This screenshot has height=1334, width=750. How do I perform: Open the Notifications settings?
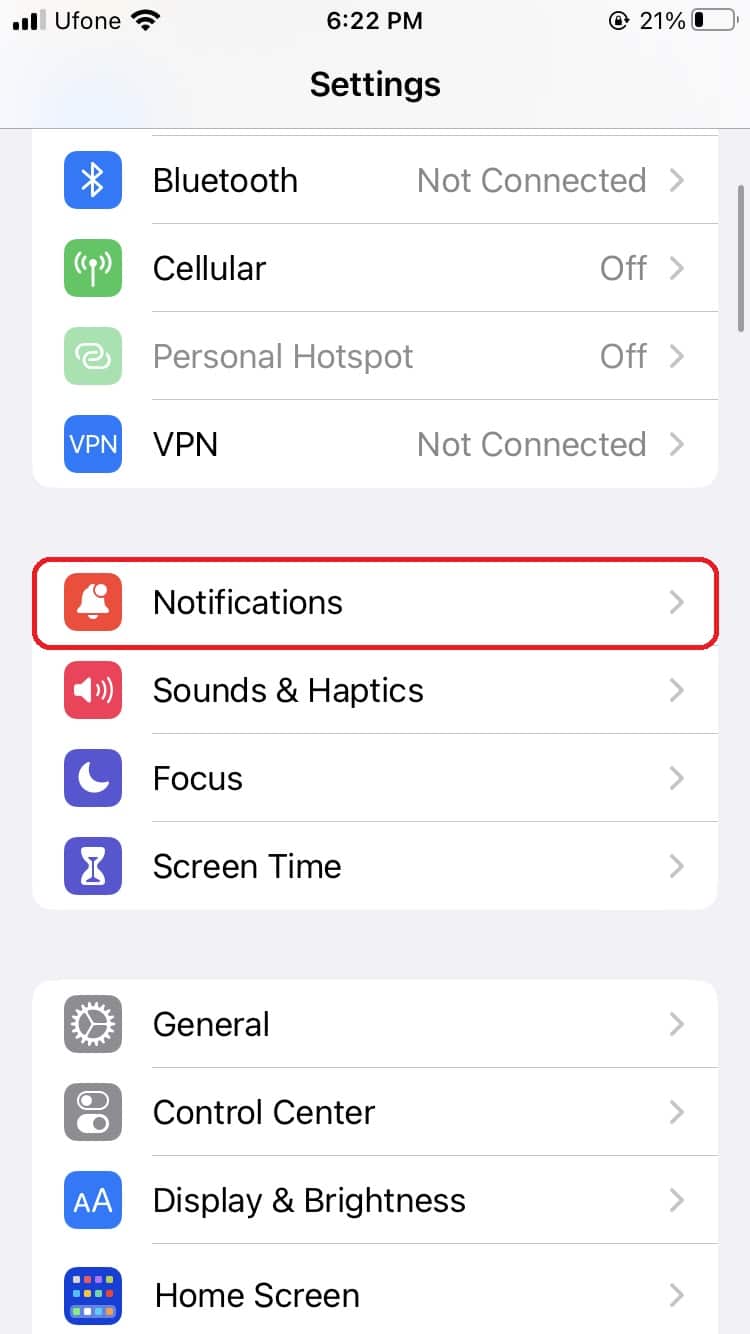click(375, 602)
